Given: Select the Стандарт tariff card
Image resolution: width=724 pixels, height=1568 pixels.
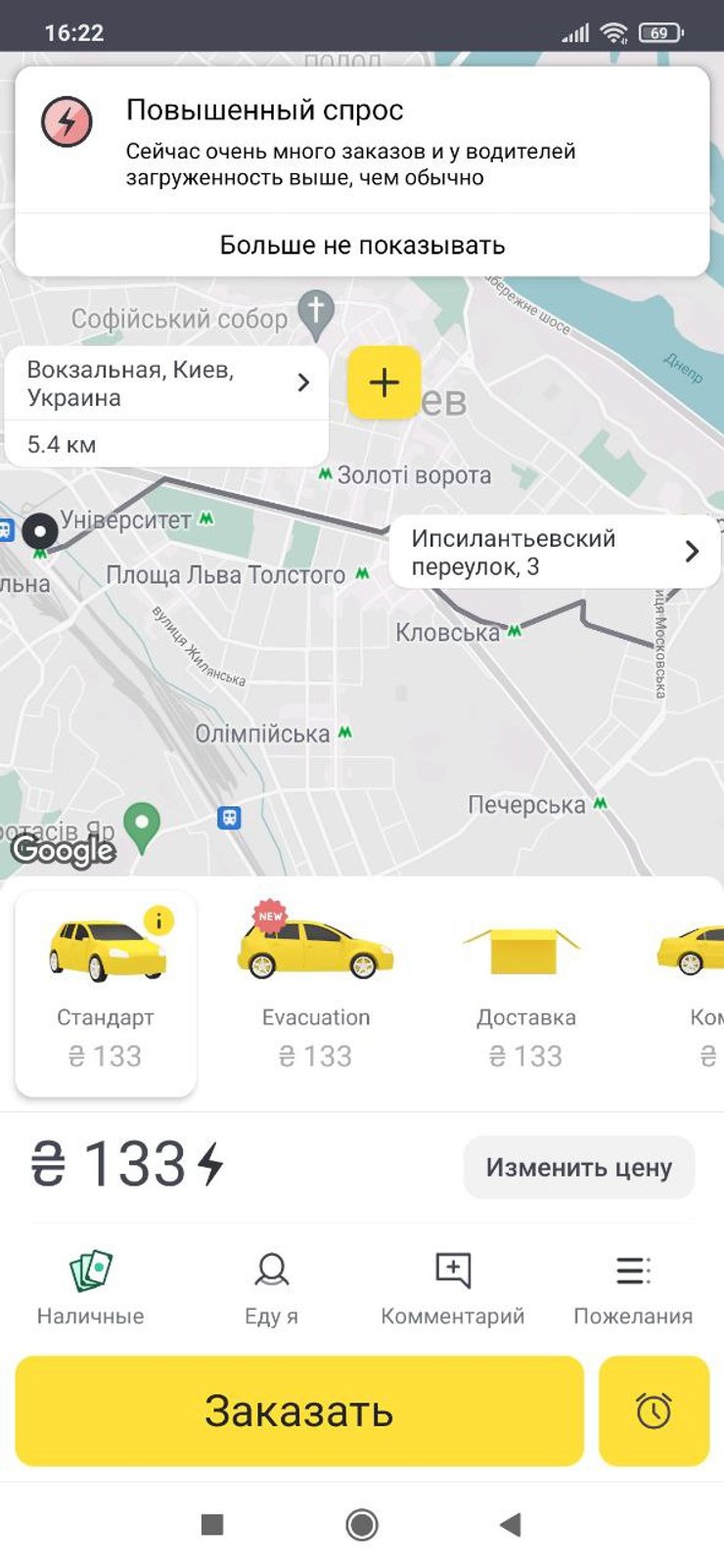Looking at the screenshot, I should coord(105,988).
